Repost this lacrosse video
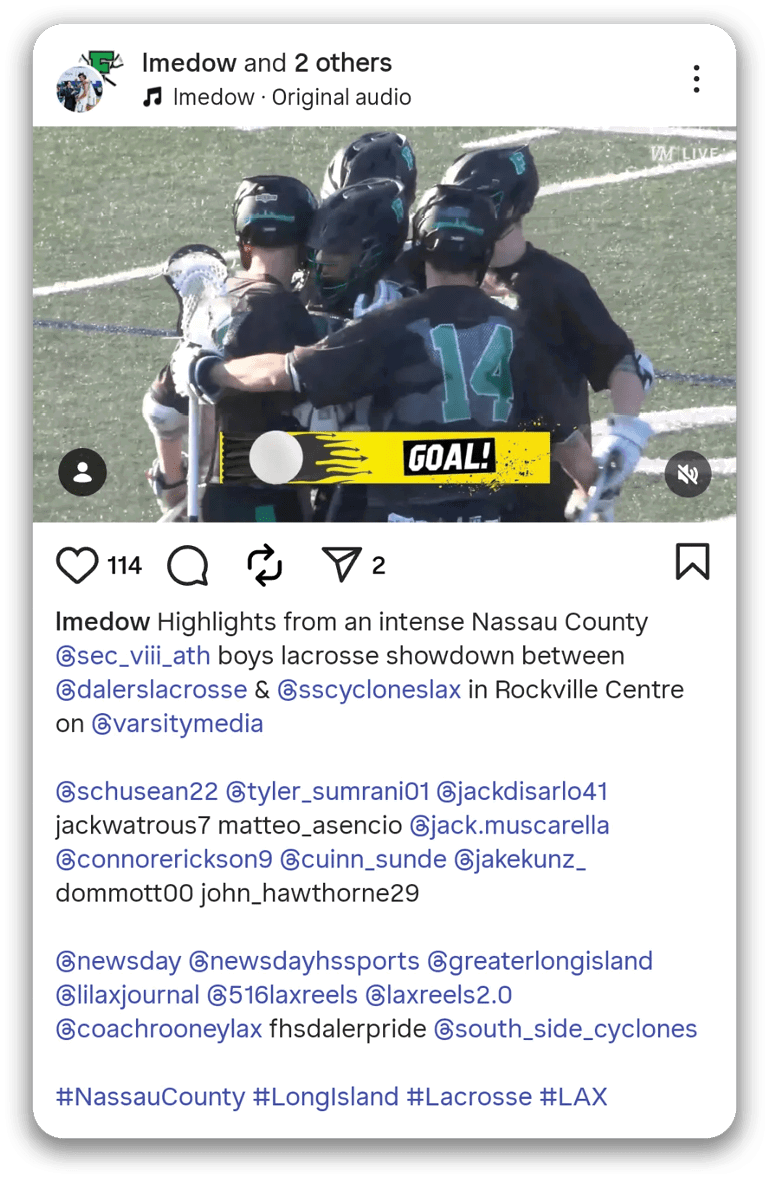The image size is (769, 1180). 265,566
